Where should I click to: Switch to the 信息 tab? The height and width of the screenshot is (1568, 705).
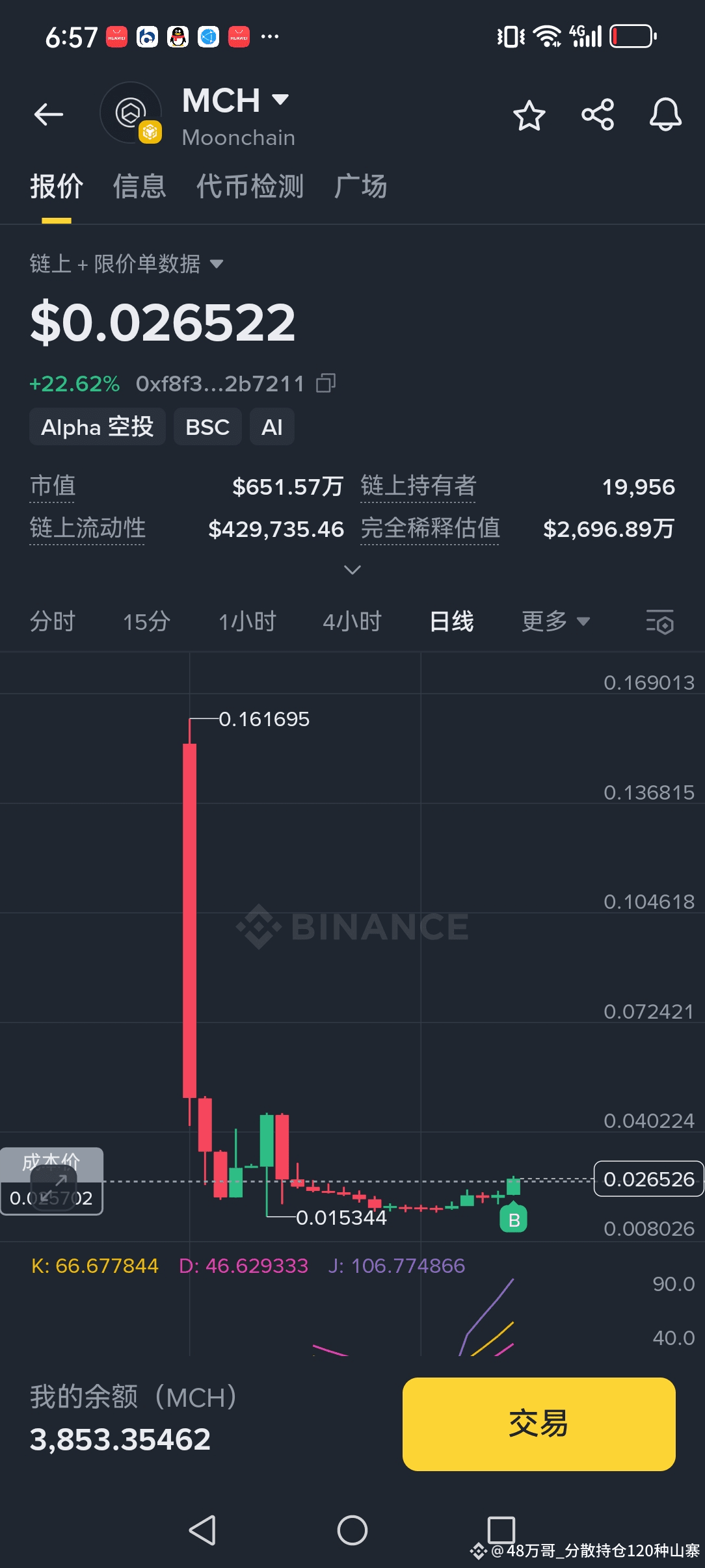coord(140,187)
